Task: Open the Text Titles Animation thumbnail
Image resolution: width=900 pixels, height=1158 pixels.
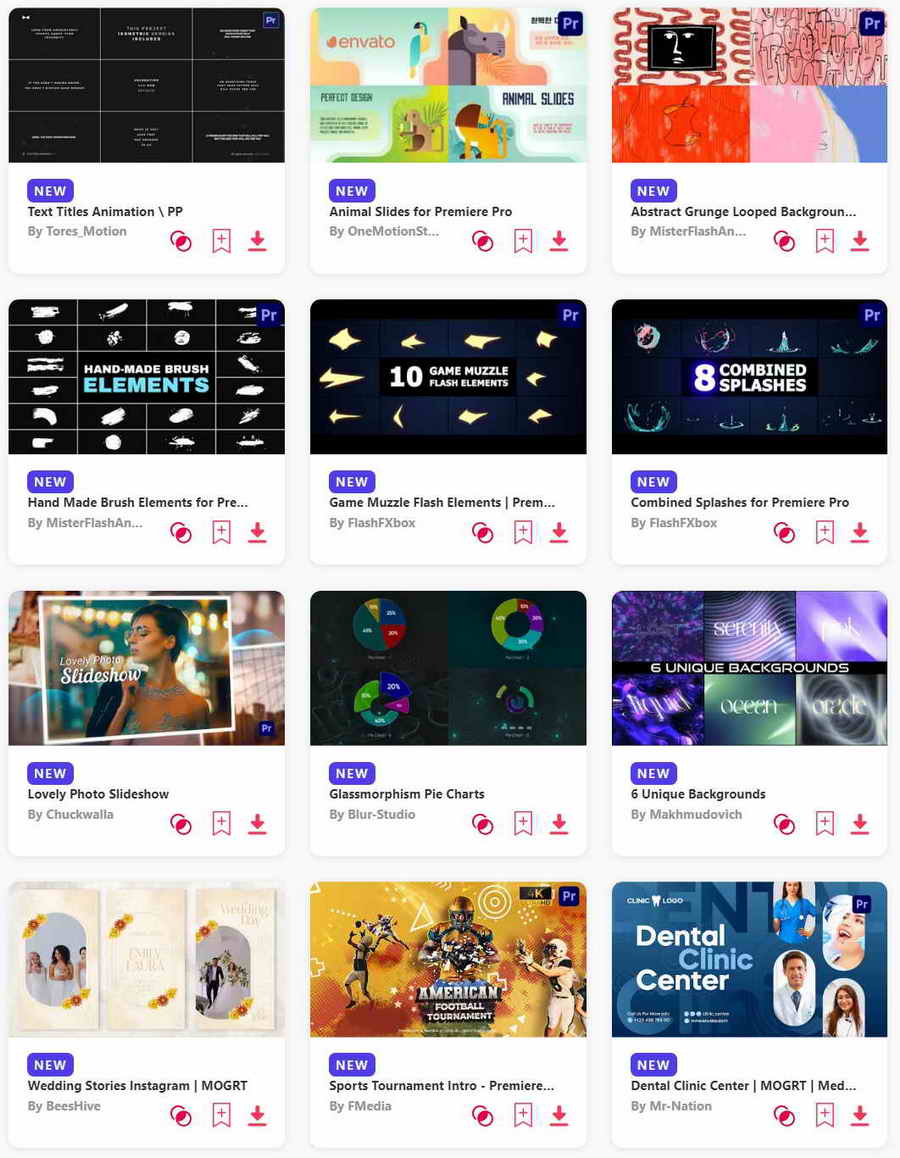Action: (146, 85)
